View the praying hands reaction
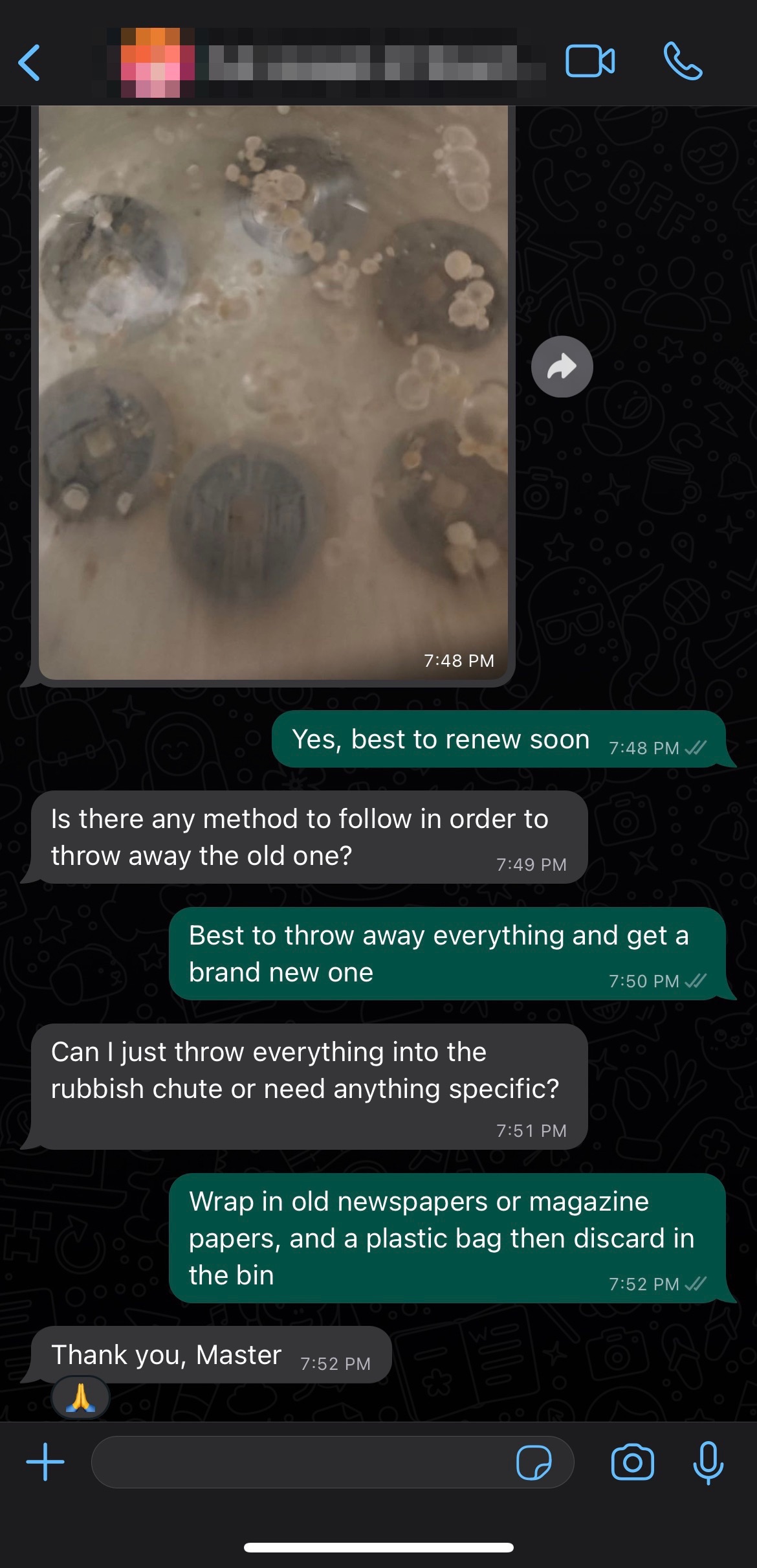 (80, 1397)
